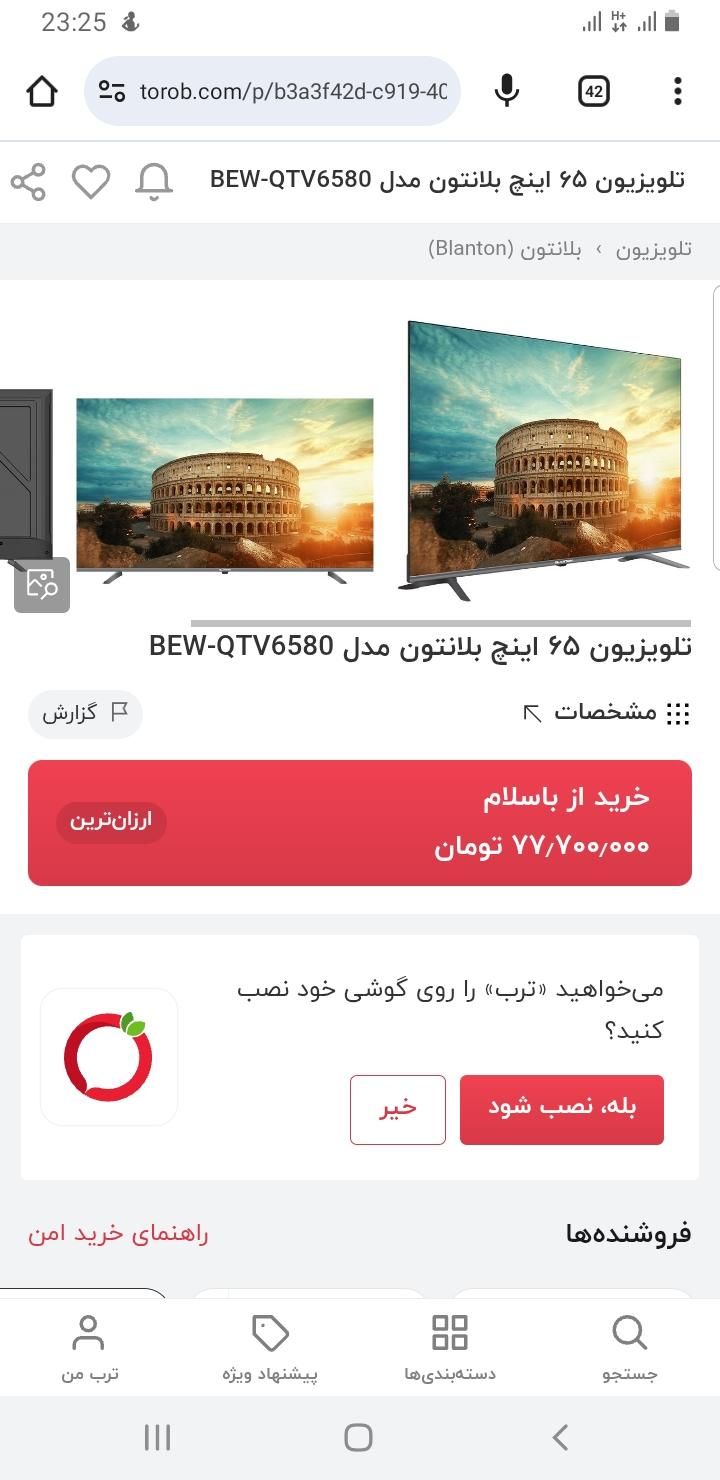Switch to the دسته‌بندی‌ها categories tab
Screen dimensions: 720x1480
(450, 1348)
